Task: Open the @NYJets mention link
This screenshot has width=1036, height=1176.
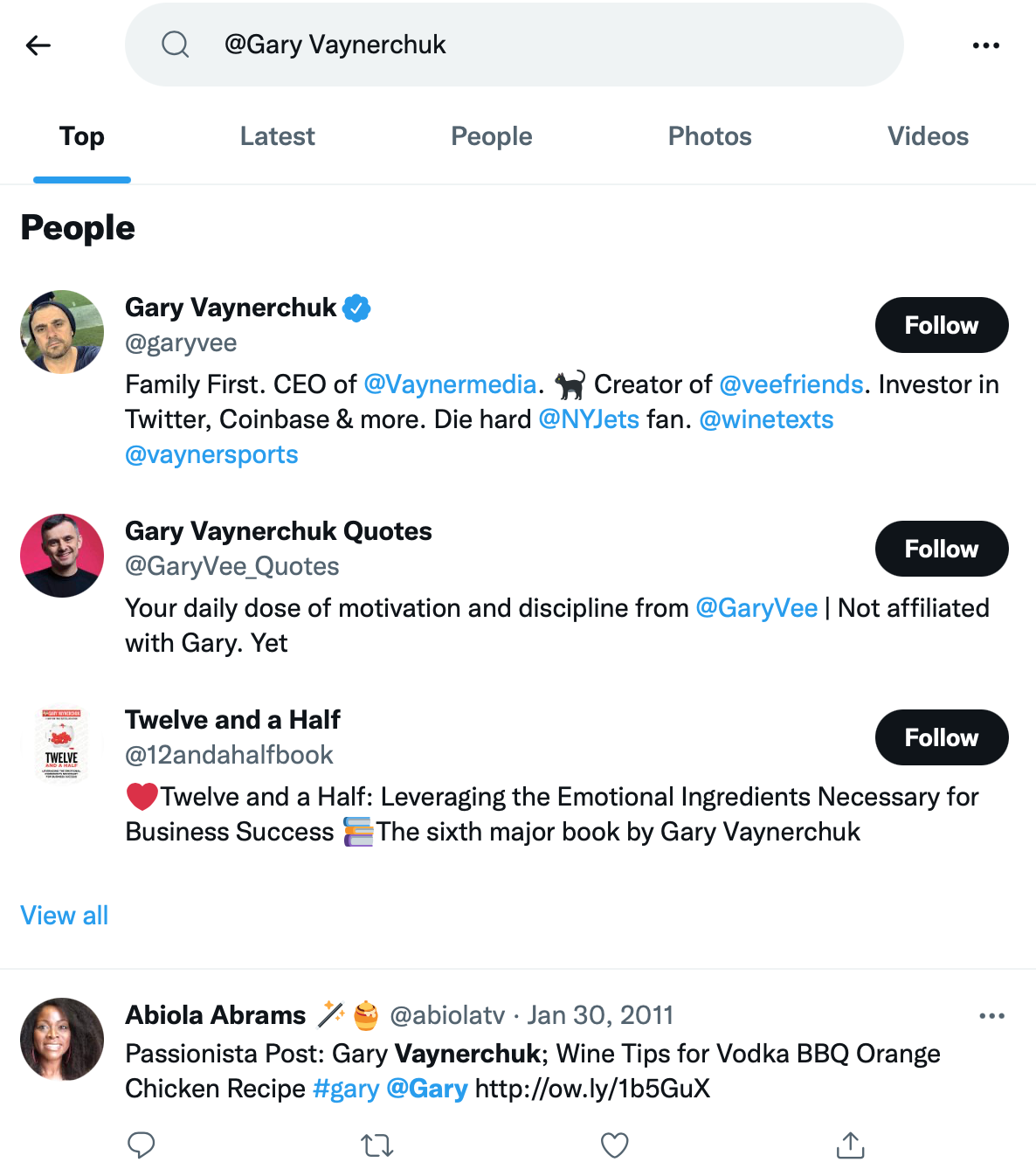Action: tap(589, 419)
